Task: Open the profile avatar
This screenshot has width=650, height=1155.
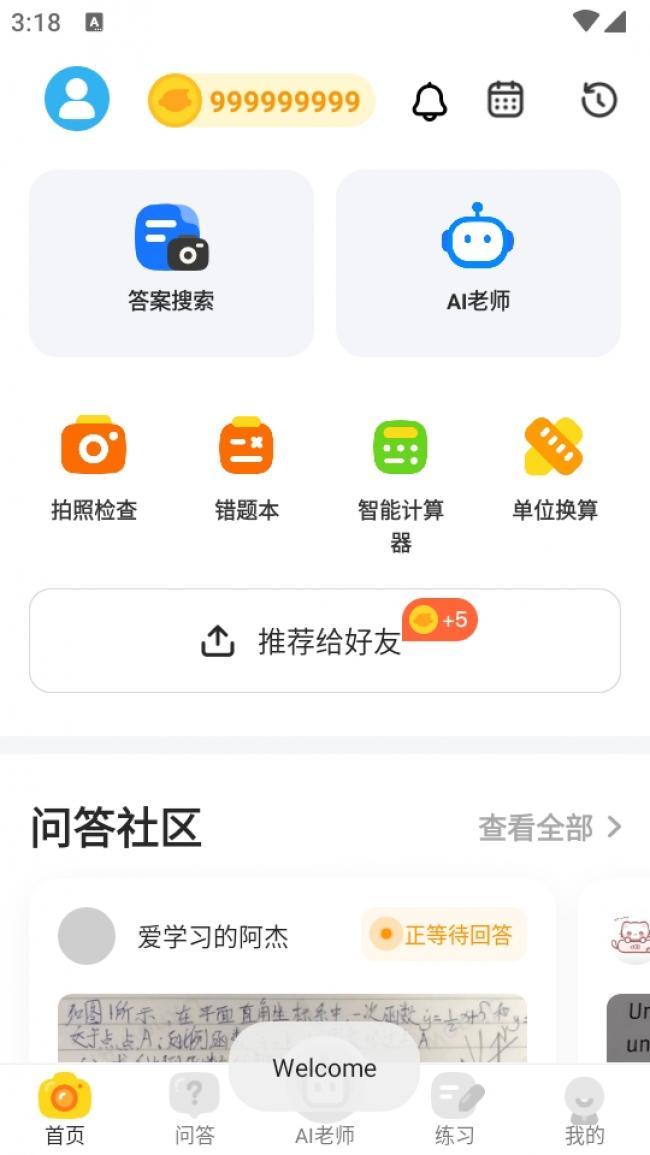Action: 77,99
